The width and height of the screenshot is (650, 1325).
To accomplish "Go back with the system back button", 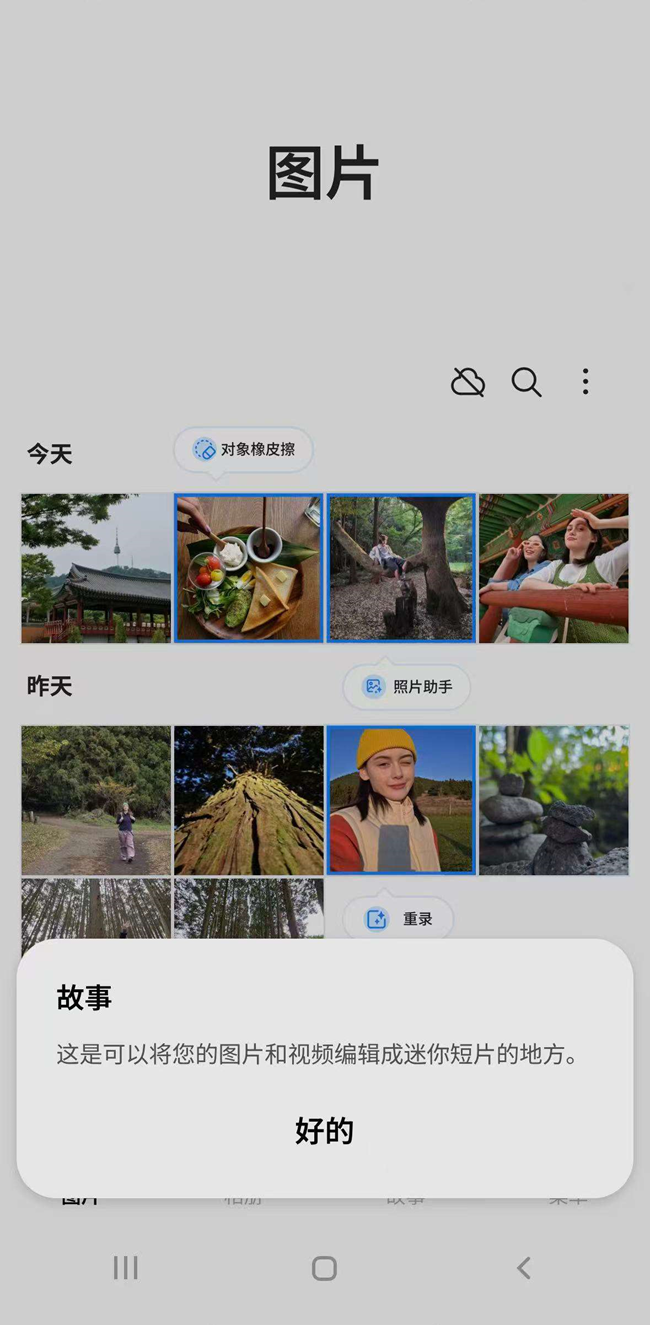I will click(523, 1268).
